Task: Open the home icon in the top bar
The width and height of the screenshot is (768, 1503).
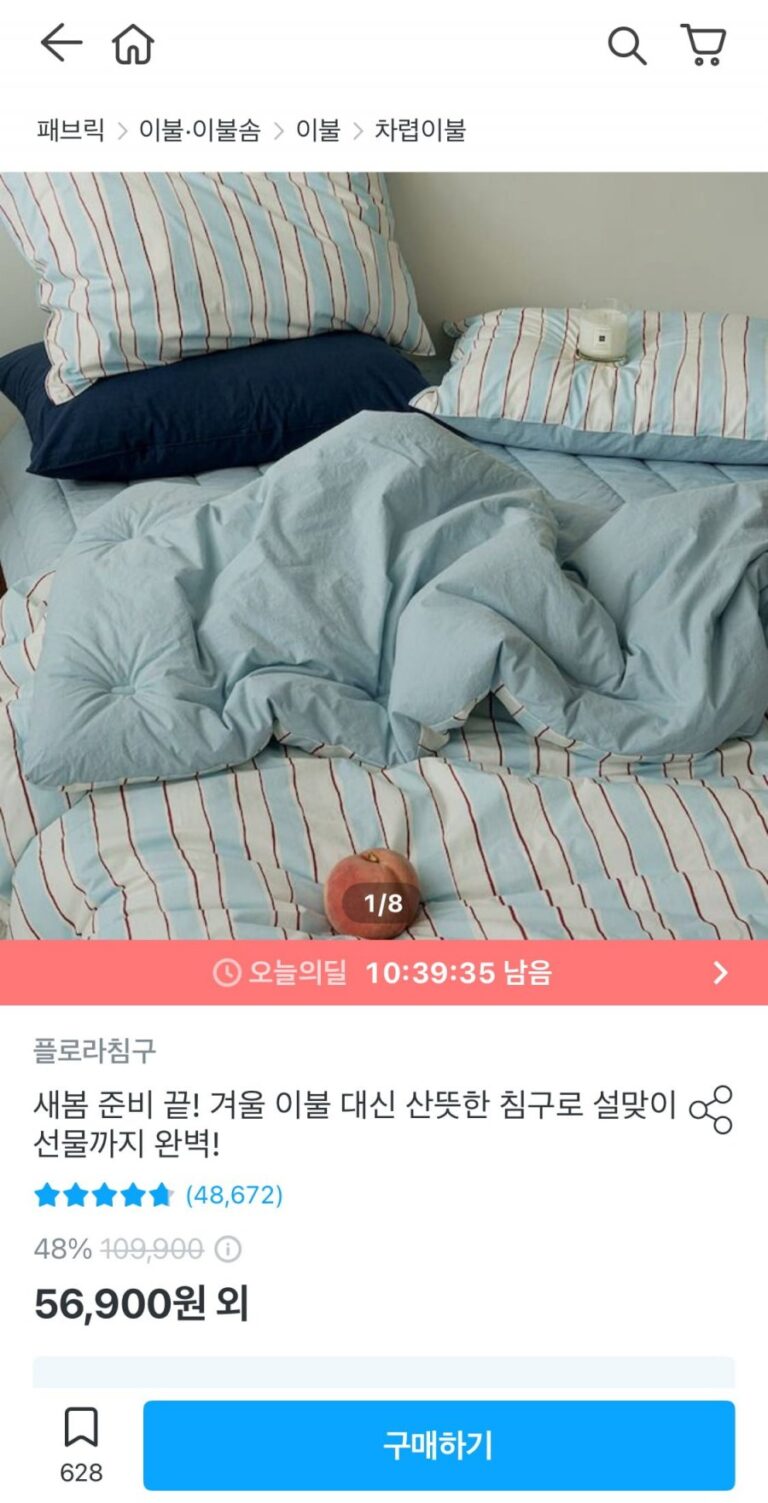Action: pyautogui.click(x=133, y=44)
